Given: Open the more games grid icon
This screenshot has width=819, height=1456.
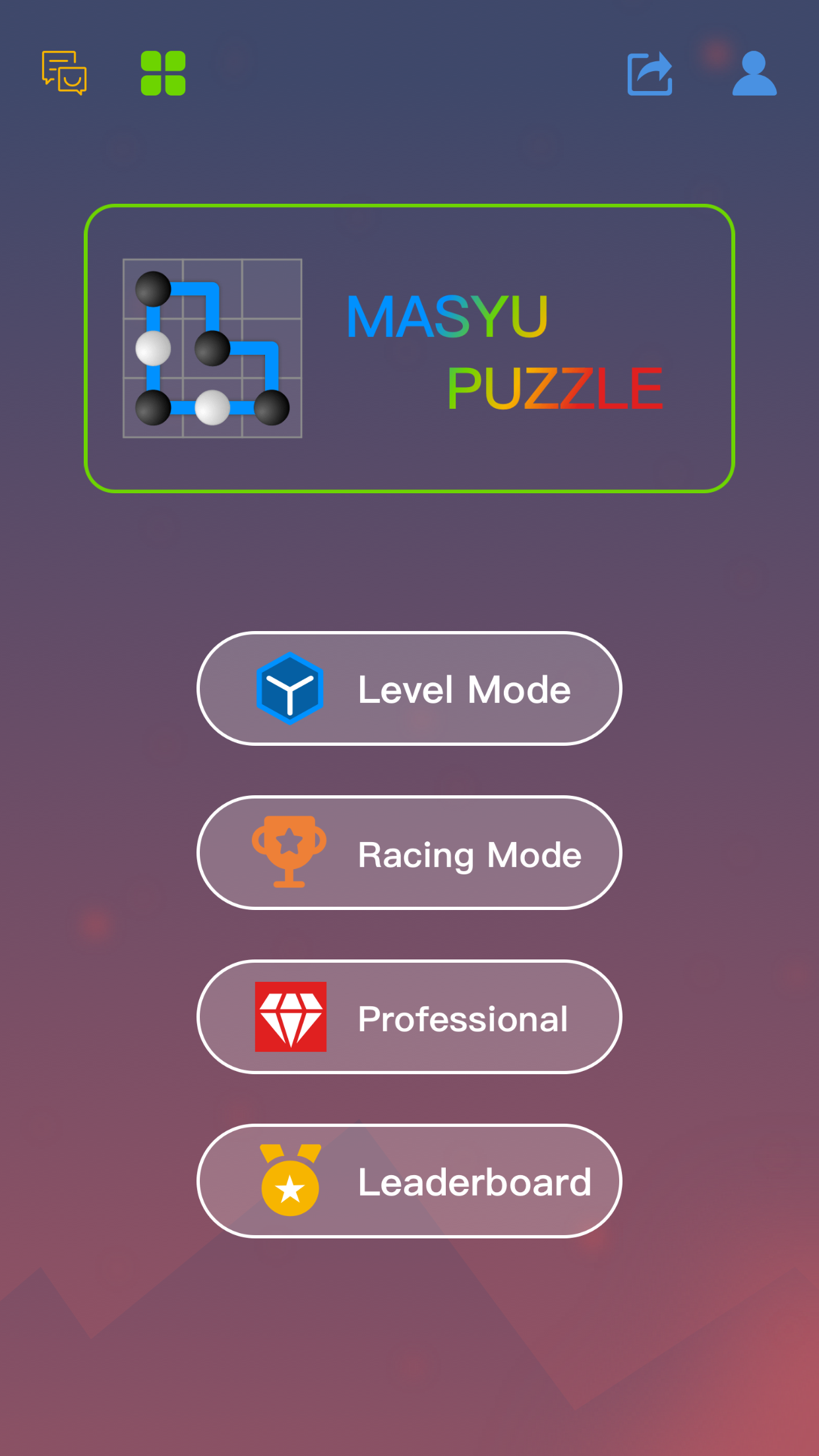Looking at the screenshot, I should click(162, 74).
